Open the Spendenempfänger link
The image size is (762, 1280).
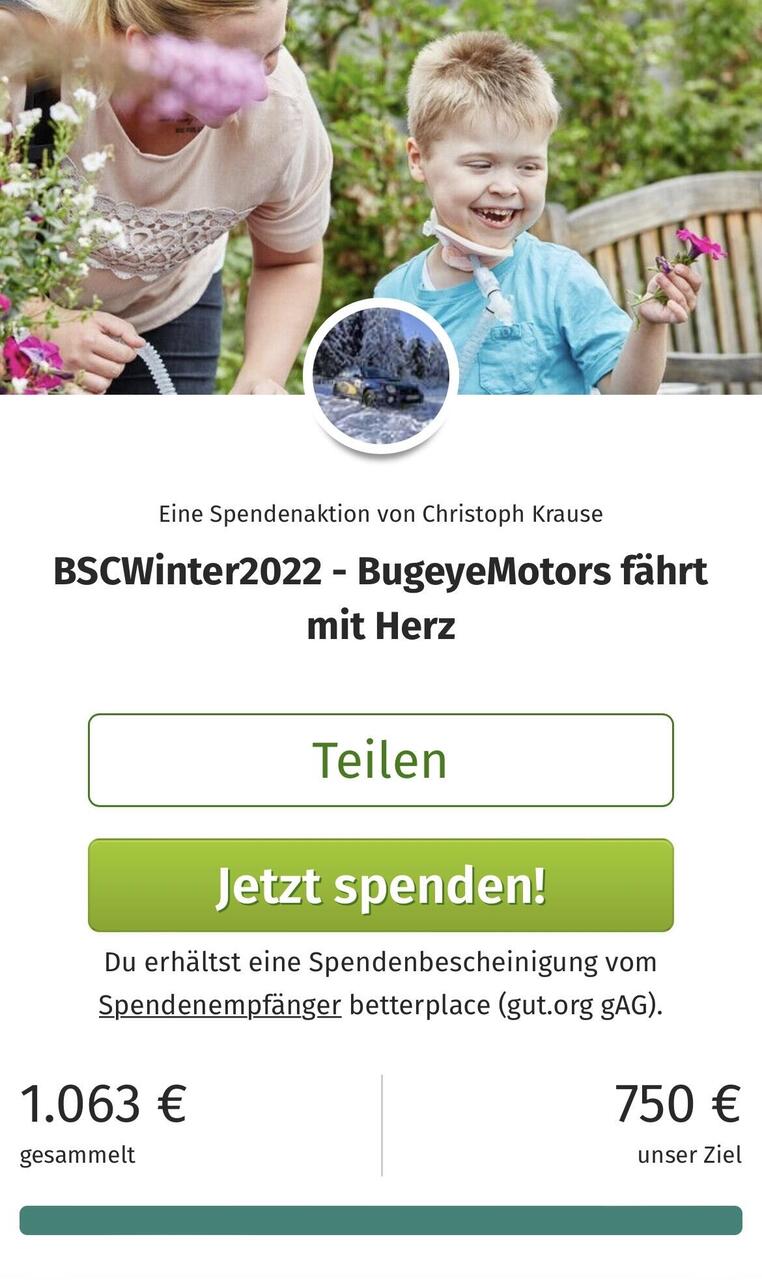(219, 1005)
